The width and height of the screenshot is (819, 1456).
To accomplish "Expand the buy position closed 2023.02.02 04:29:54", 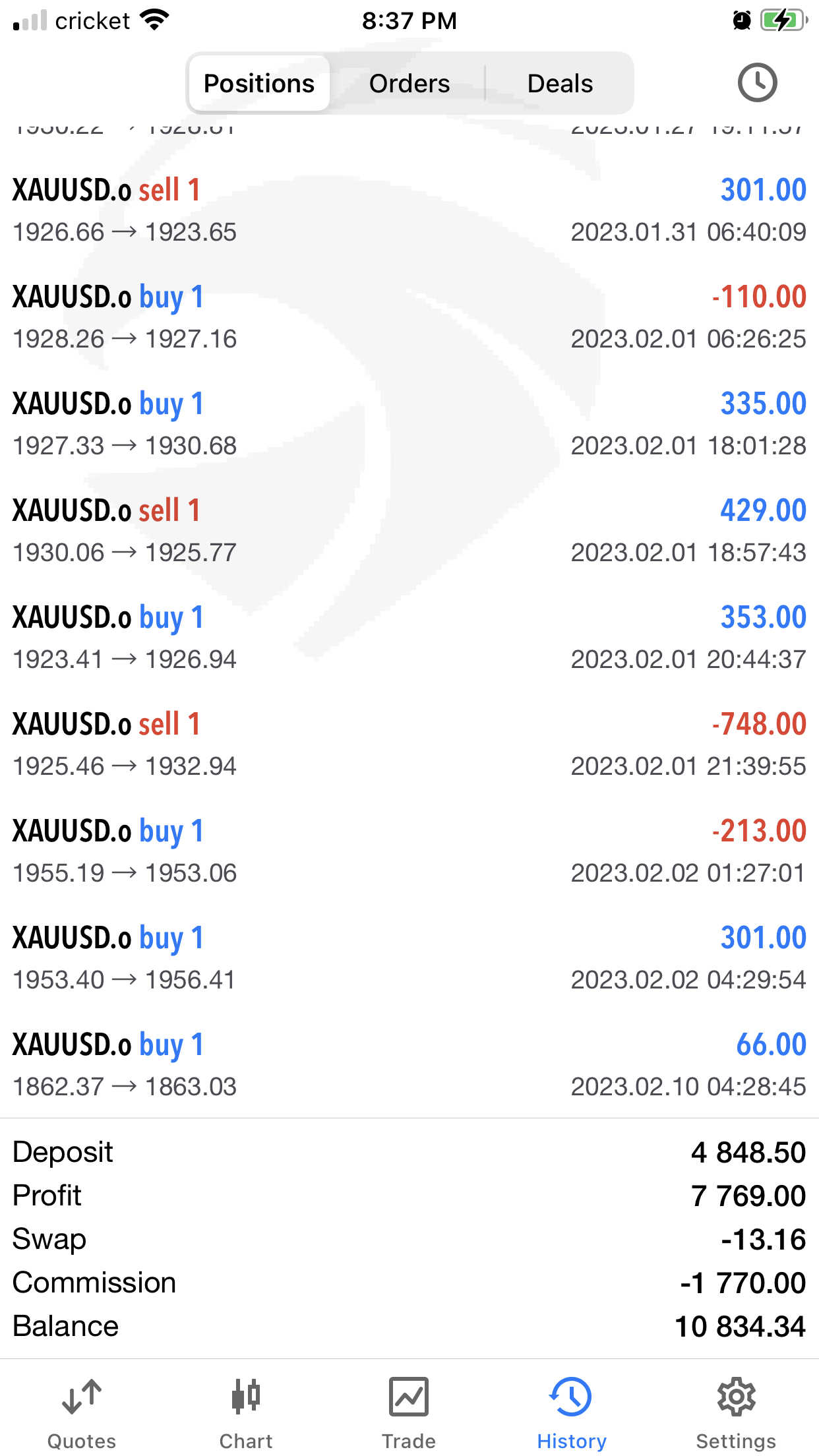I will point(409,958).
